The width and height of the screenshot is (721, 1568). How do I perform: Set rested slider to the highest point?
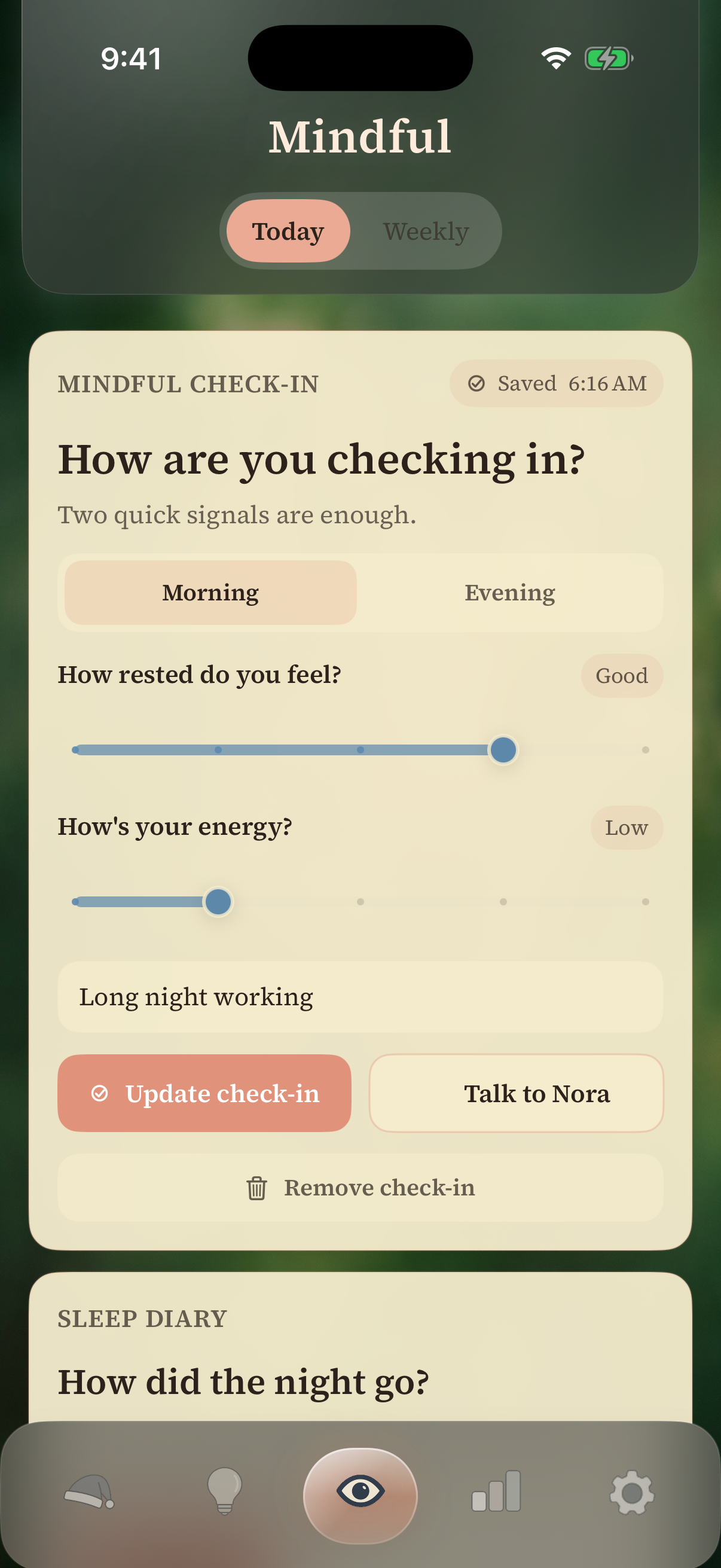tap(645, 750)
